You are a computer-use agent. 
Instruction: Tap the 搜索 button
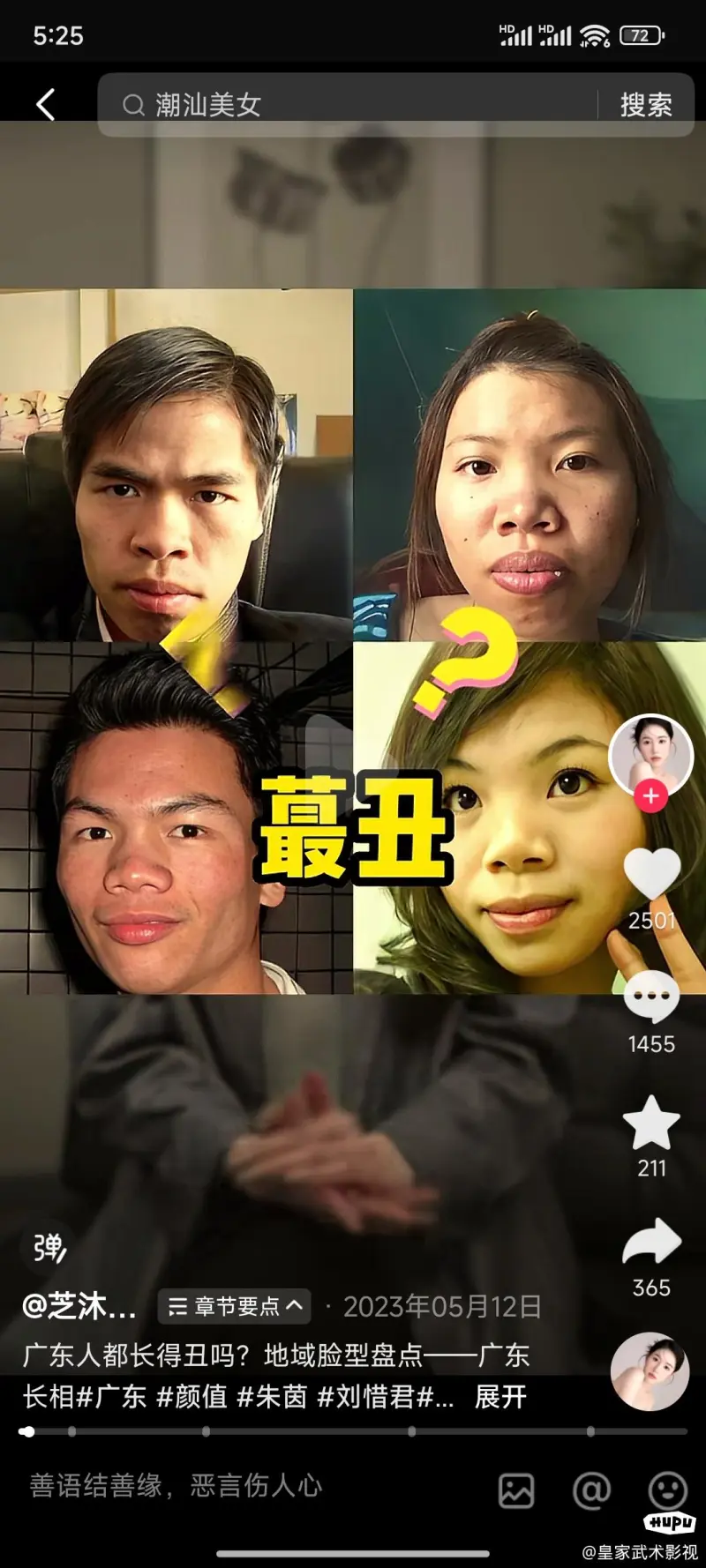[646, 105]
